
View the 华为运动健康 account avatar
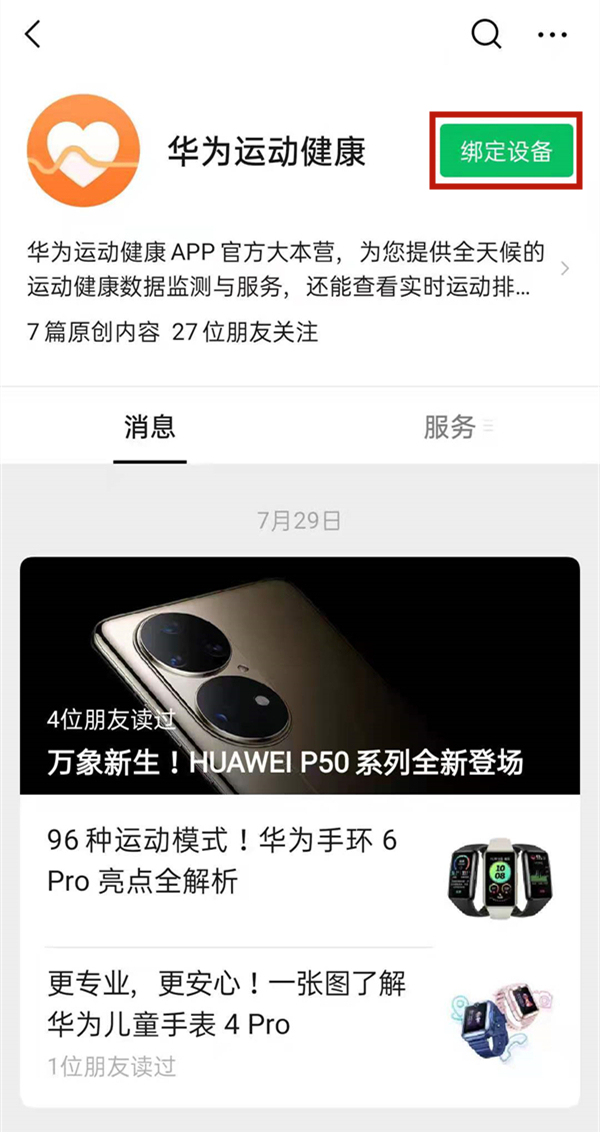82,152
